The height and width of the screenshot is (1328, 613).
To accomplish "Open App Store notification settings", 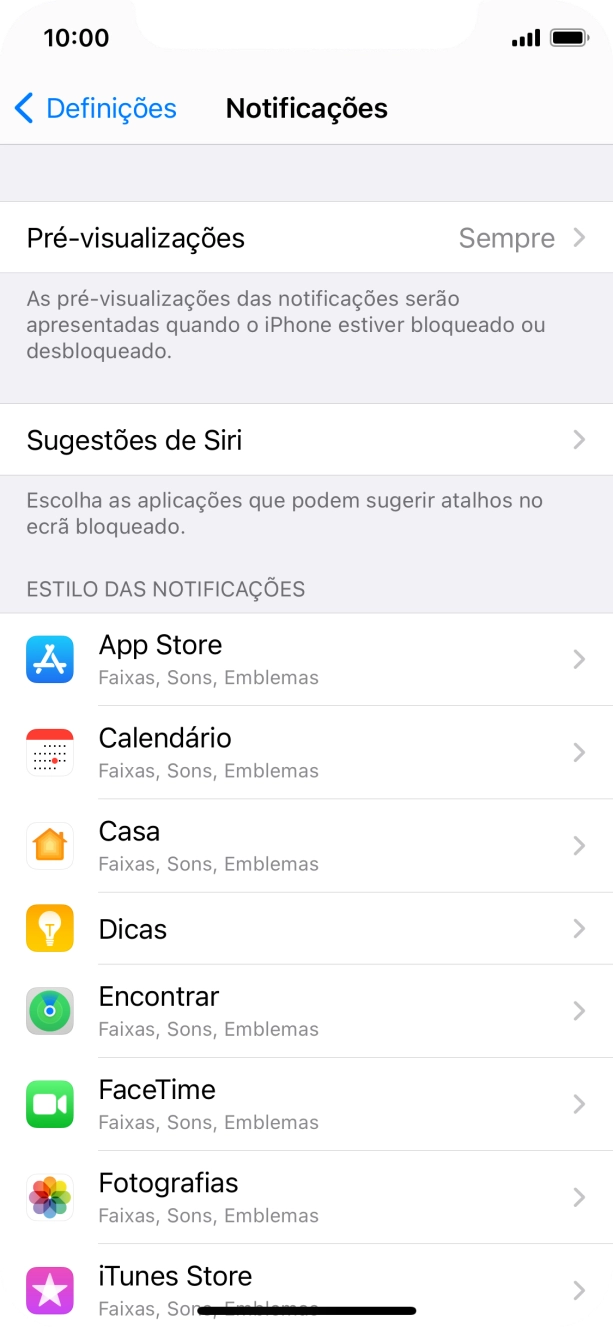I will [x=306, y=659].
